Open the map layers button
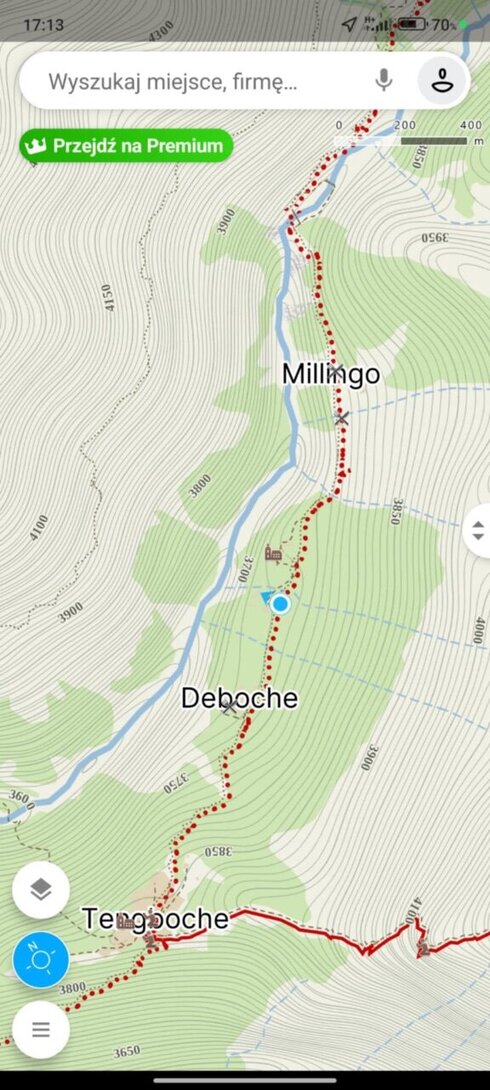This screenshot has width=490, height=1090. coord(41,890)
